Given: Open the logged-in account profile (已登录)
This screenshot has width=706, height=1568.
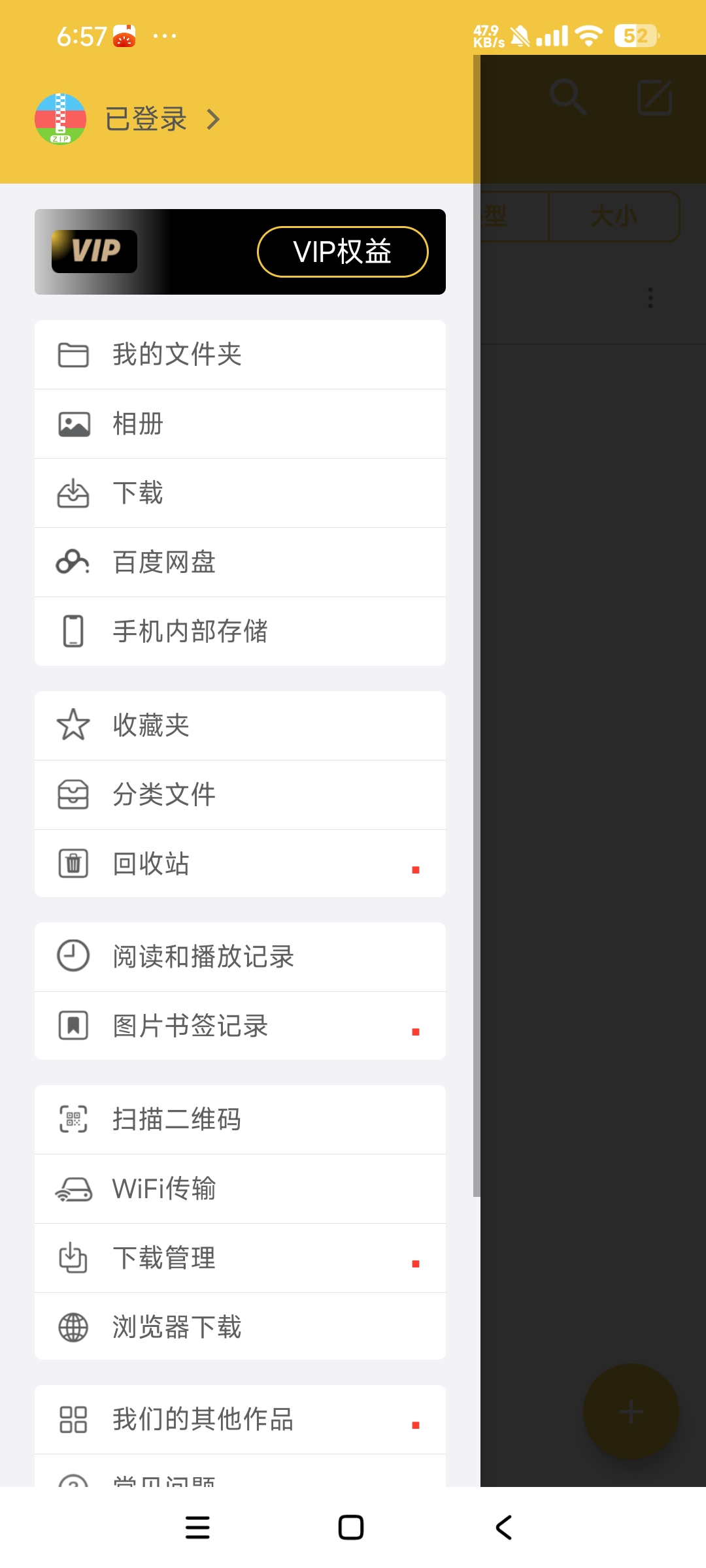Looking at the screenshot, I should (x=146, y=119).
